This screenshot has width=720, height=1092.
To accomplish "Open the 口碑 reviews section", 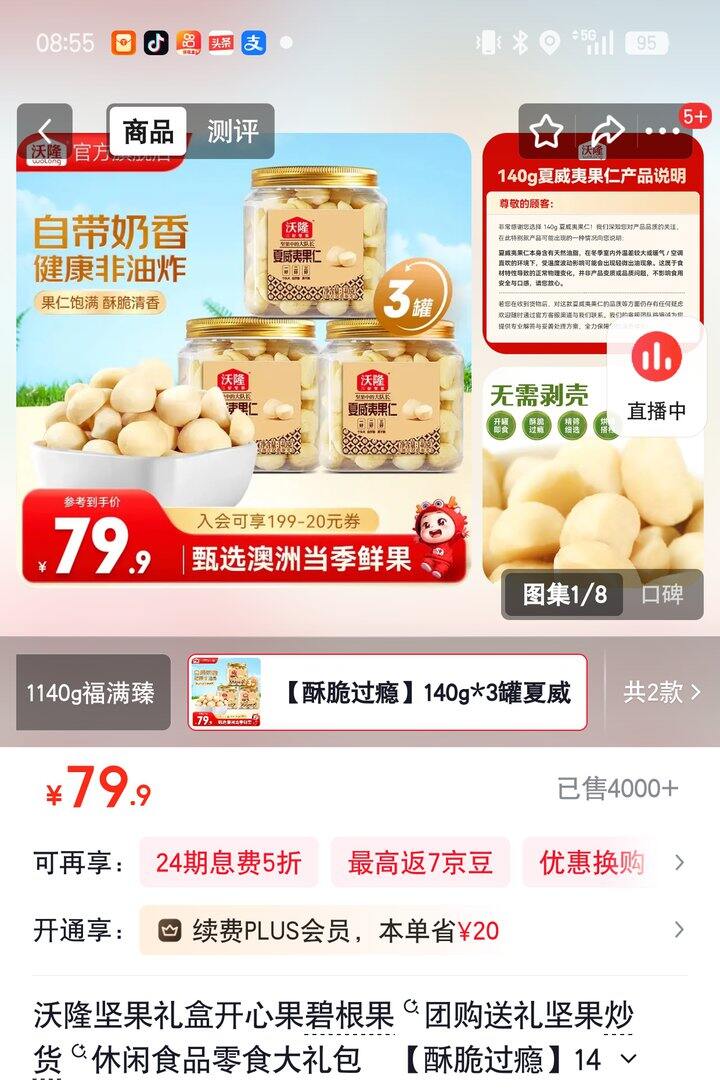I will tap(664, 594).
